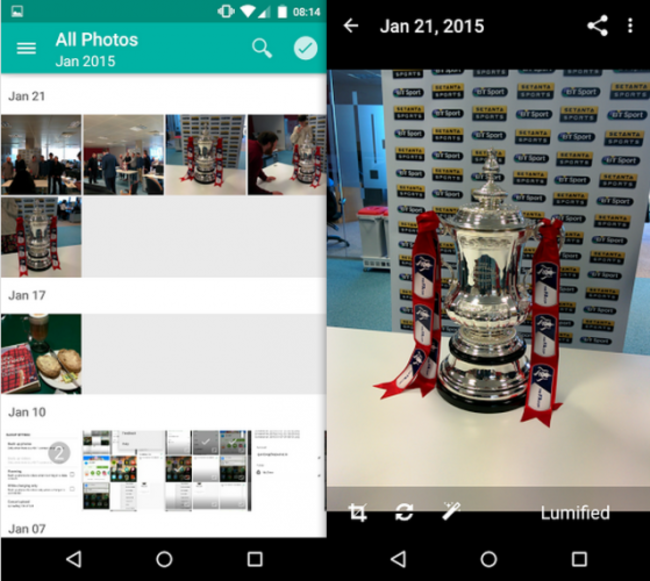The image size is (650, 581).
Task: Open the settings screenshot with the 2 badge
Action: 41,469
